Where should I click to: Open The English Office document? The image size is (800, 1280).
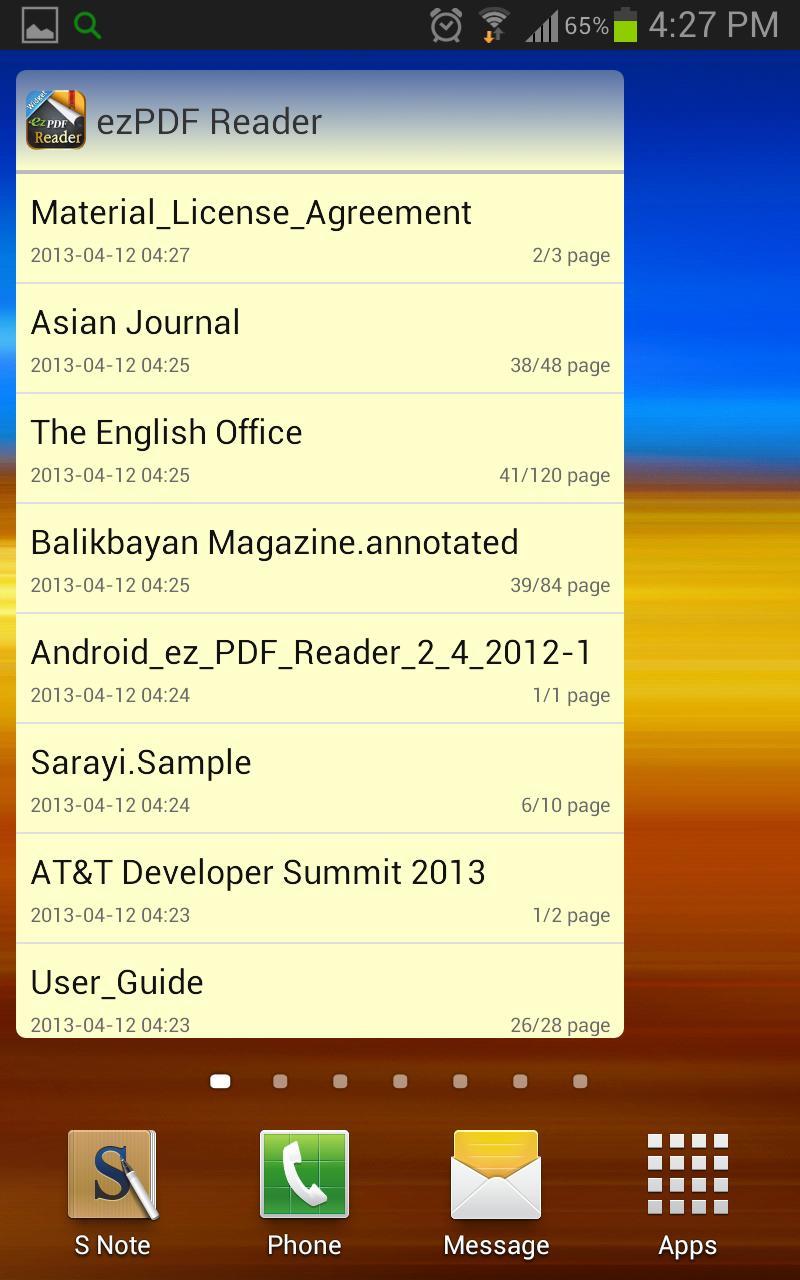point(320,448)
